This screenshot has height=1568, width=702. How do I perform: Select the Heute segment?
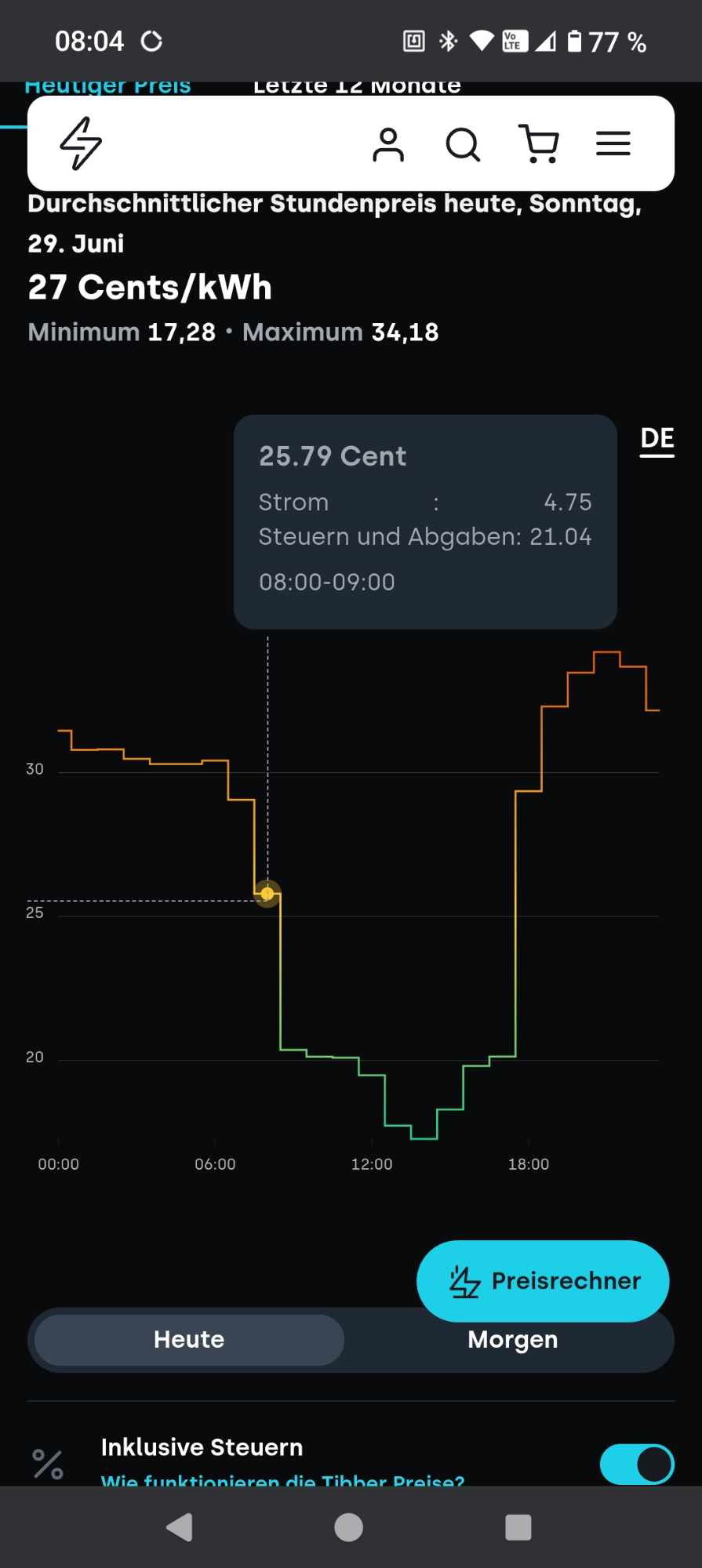(189, 1339)
